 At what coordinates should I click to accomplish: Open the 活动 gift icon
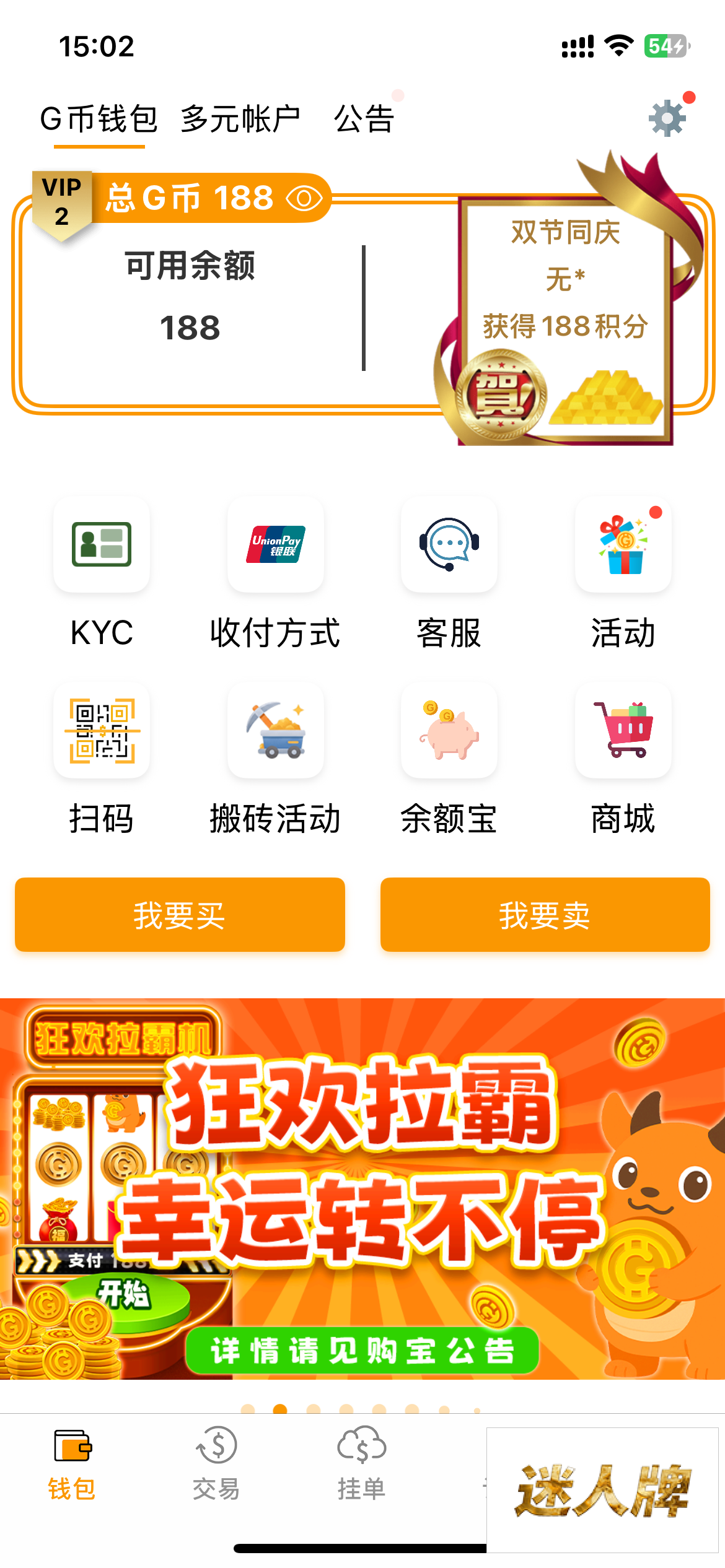pyautogui.click(x=623, y=573)
